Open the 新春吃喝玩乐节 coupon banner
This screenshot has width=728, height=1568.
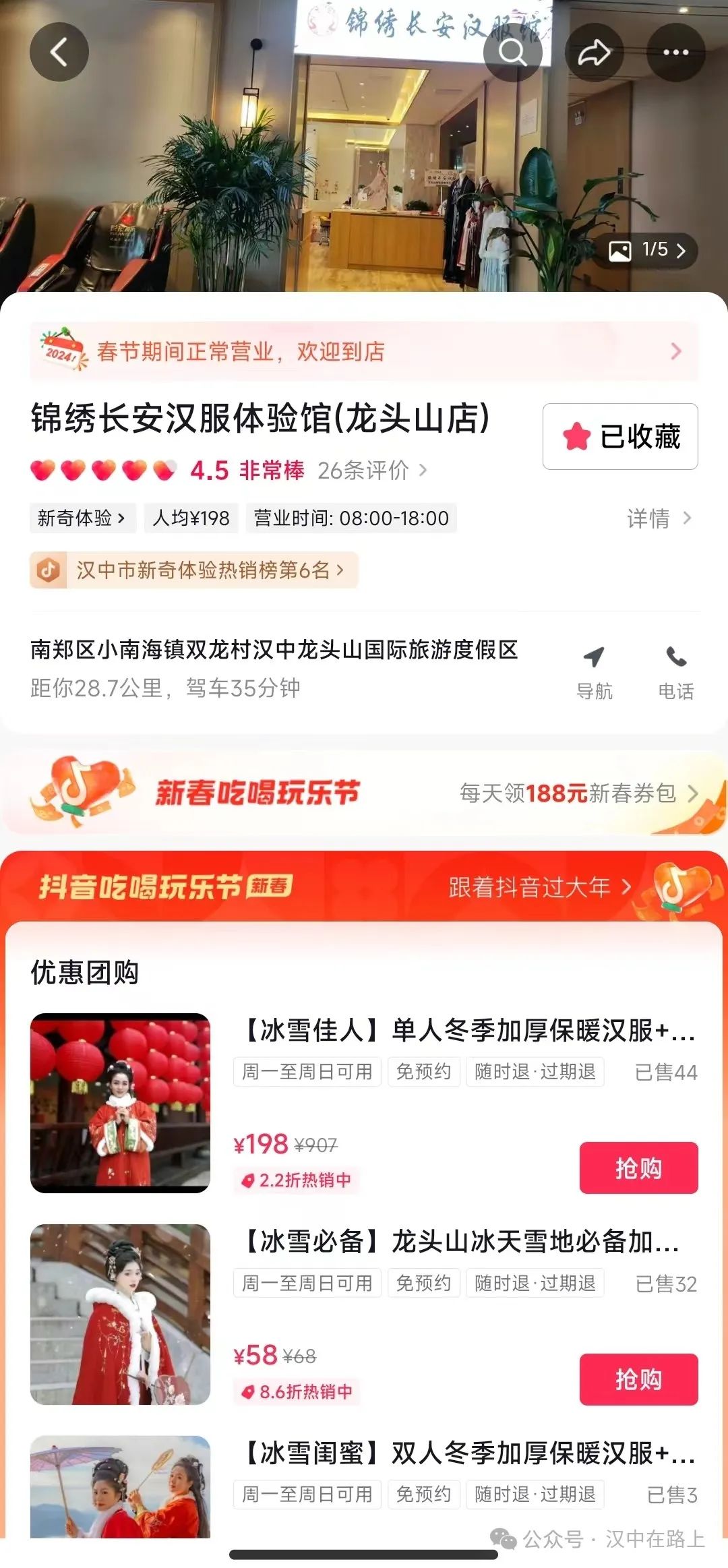pyautogui.click(x=364, y=793)
